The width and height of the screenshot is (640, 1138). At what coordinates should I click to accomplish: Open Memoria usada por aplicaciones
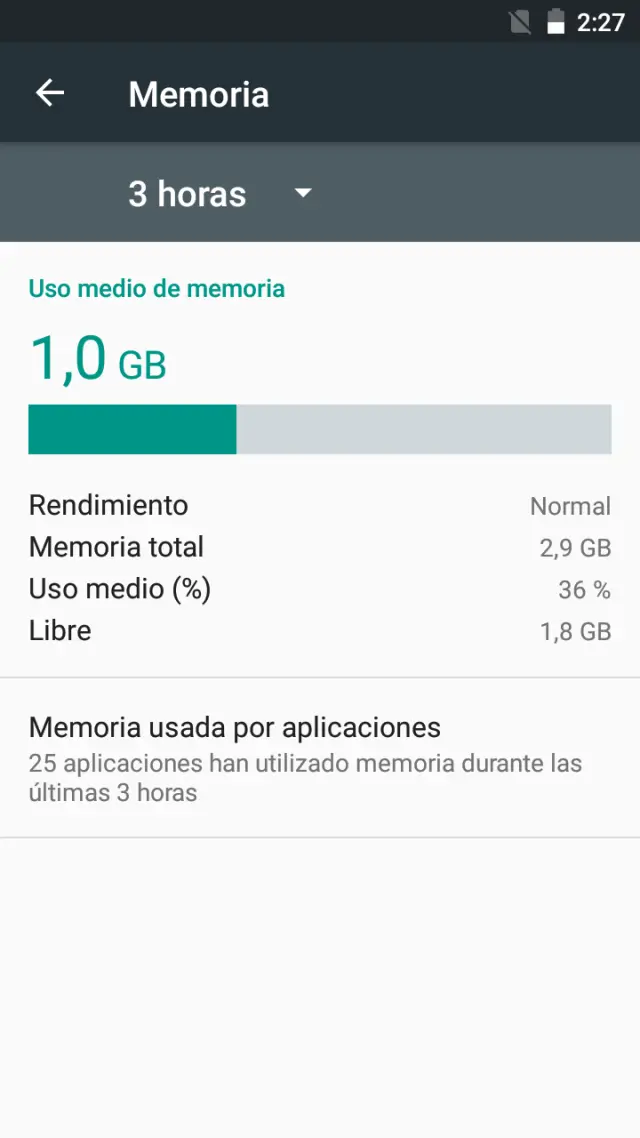point(320,758)
